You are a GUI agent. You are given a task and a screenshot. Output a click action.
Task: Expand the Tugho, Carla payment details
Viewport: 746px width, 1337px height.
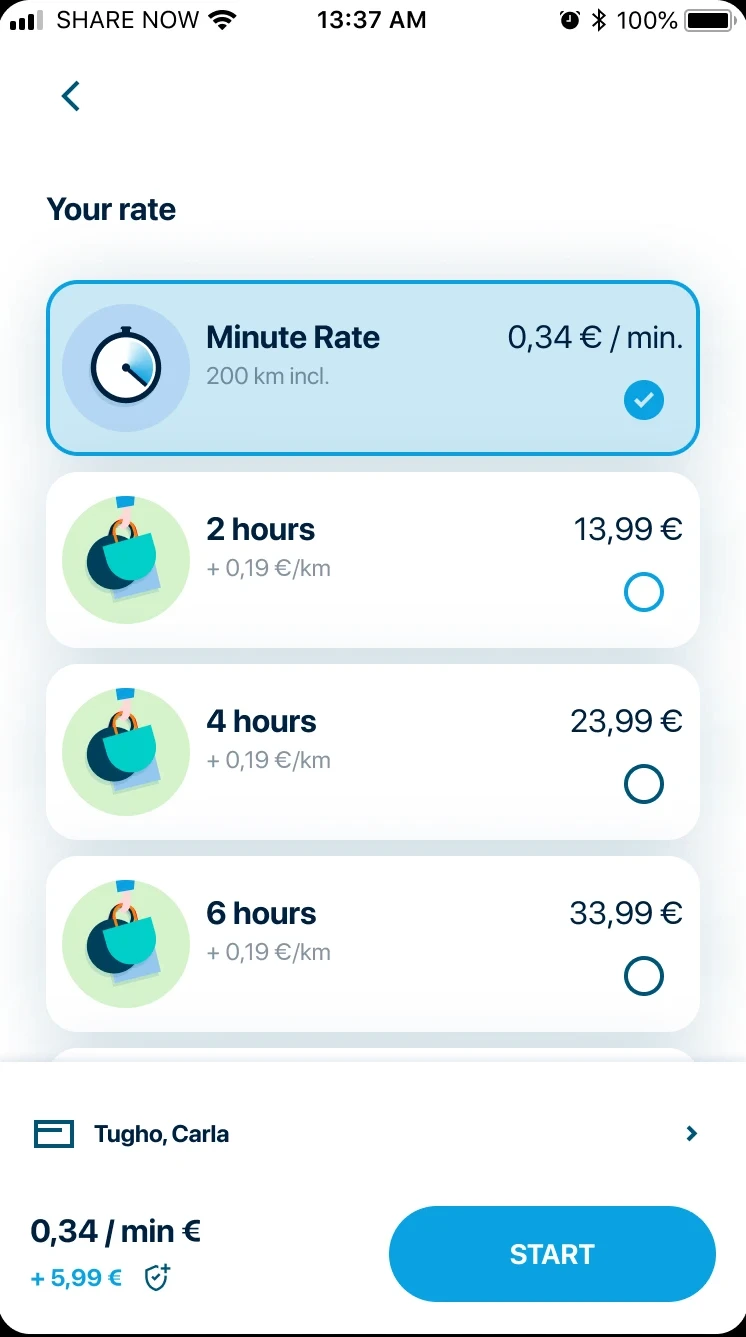(691, 1133)
